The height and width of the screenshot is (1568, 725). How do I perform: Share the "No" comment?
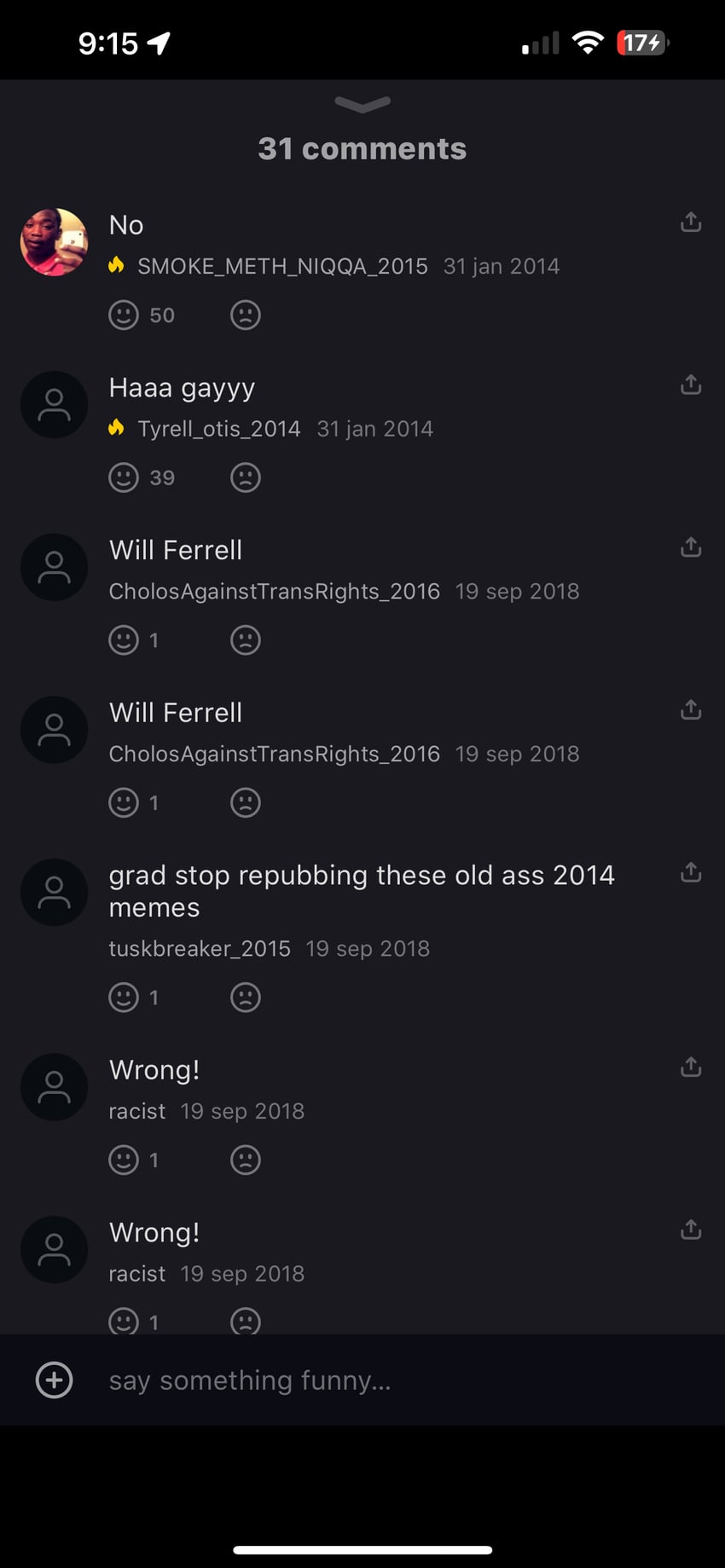point(691,223)
